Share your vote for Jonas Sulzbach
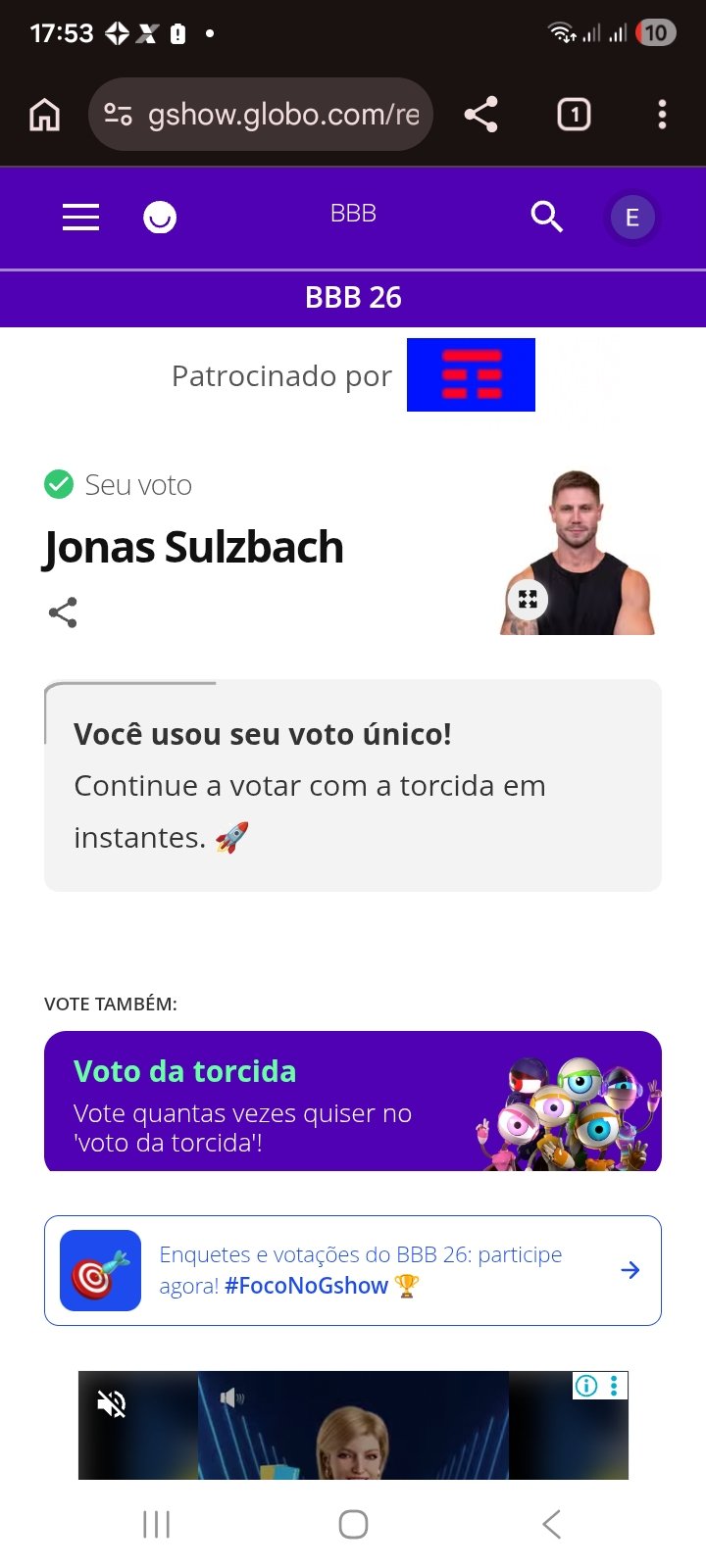 63,612
